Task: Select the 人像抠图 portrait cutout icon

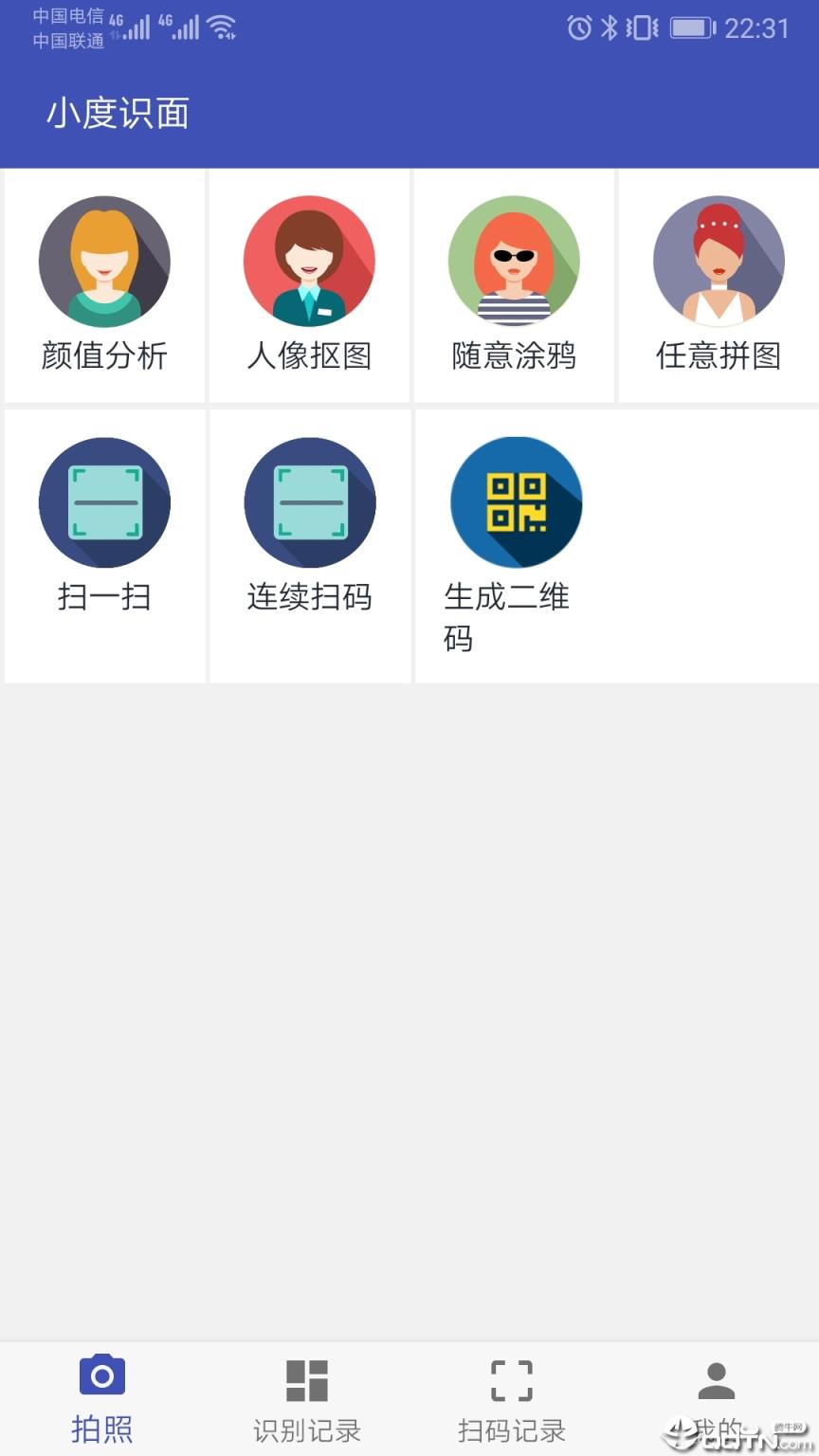Action: (x=309, y=261)
